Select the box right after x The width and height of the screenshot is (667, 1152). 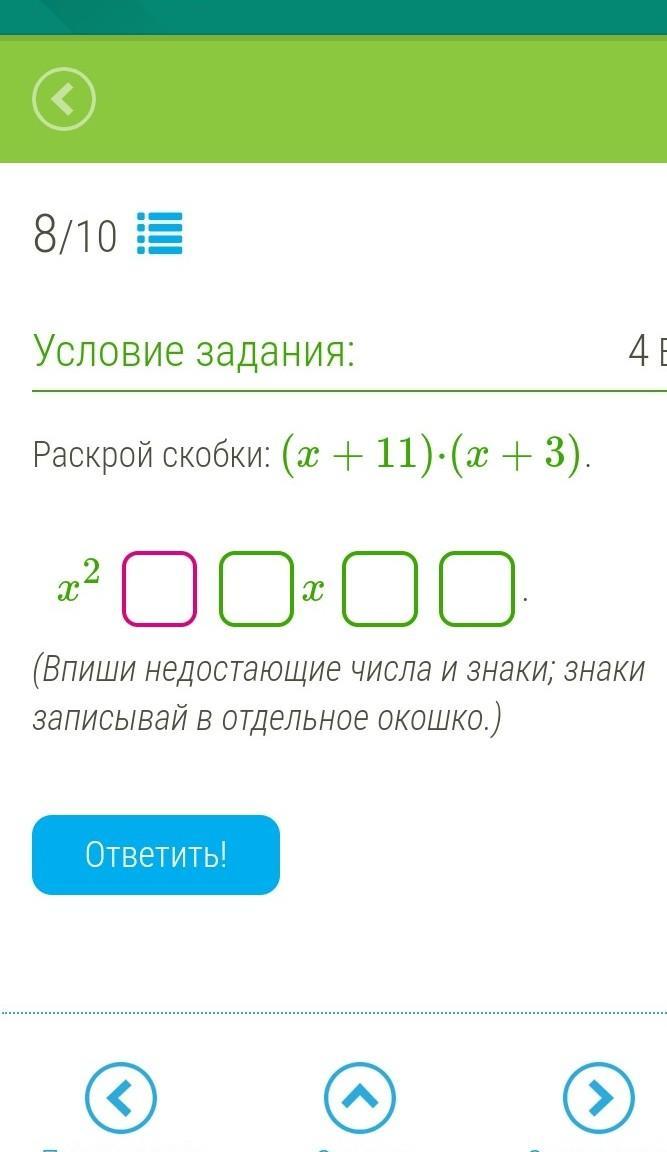[x=380, y=588]
